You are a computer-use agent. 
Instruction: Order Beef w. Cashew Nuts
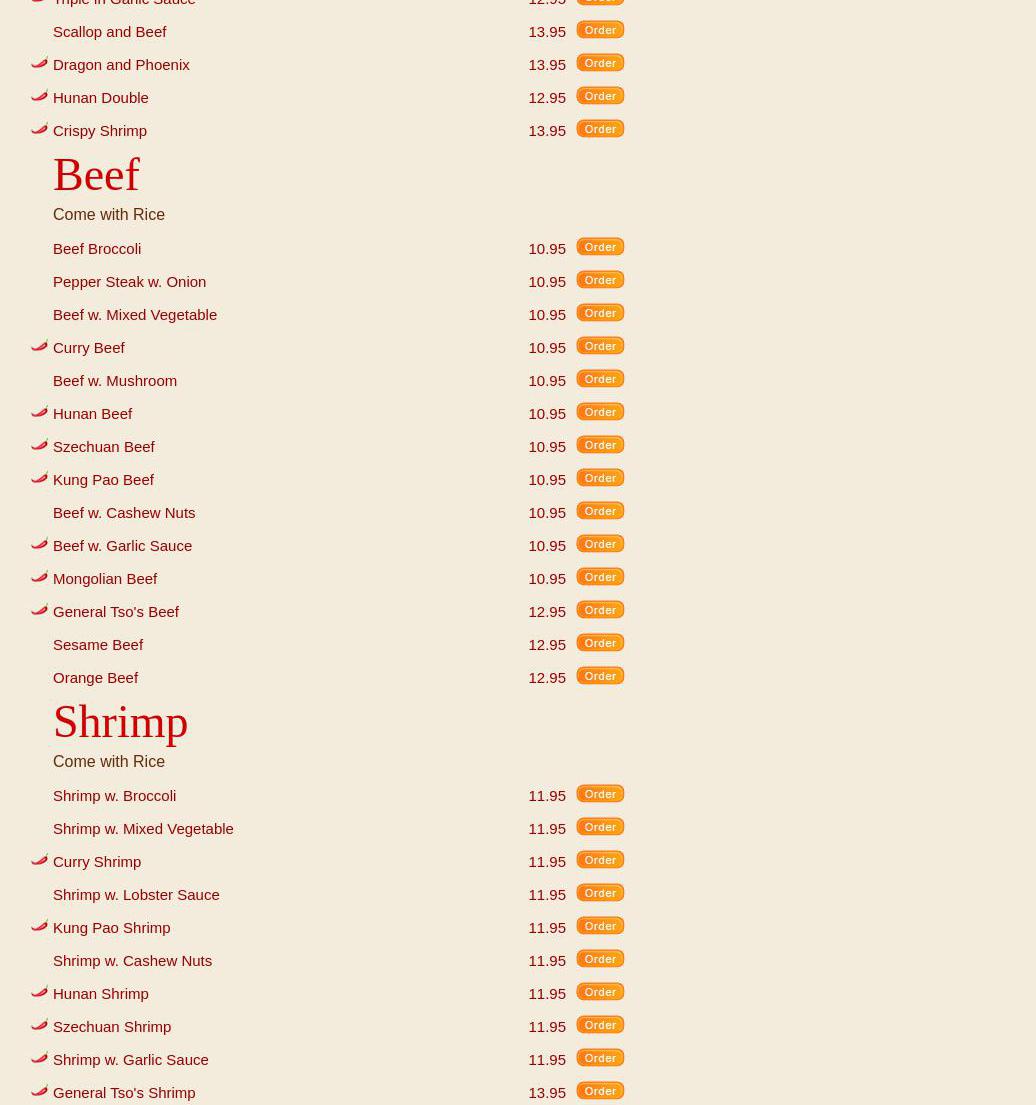click(600, 511)
